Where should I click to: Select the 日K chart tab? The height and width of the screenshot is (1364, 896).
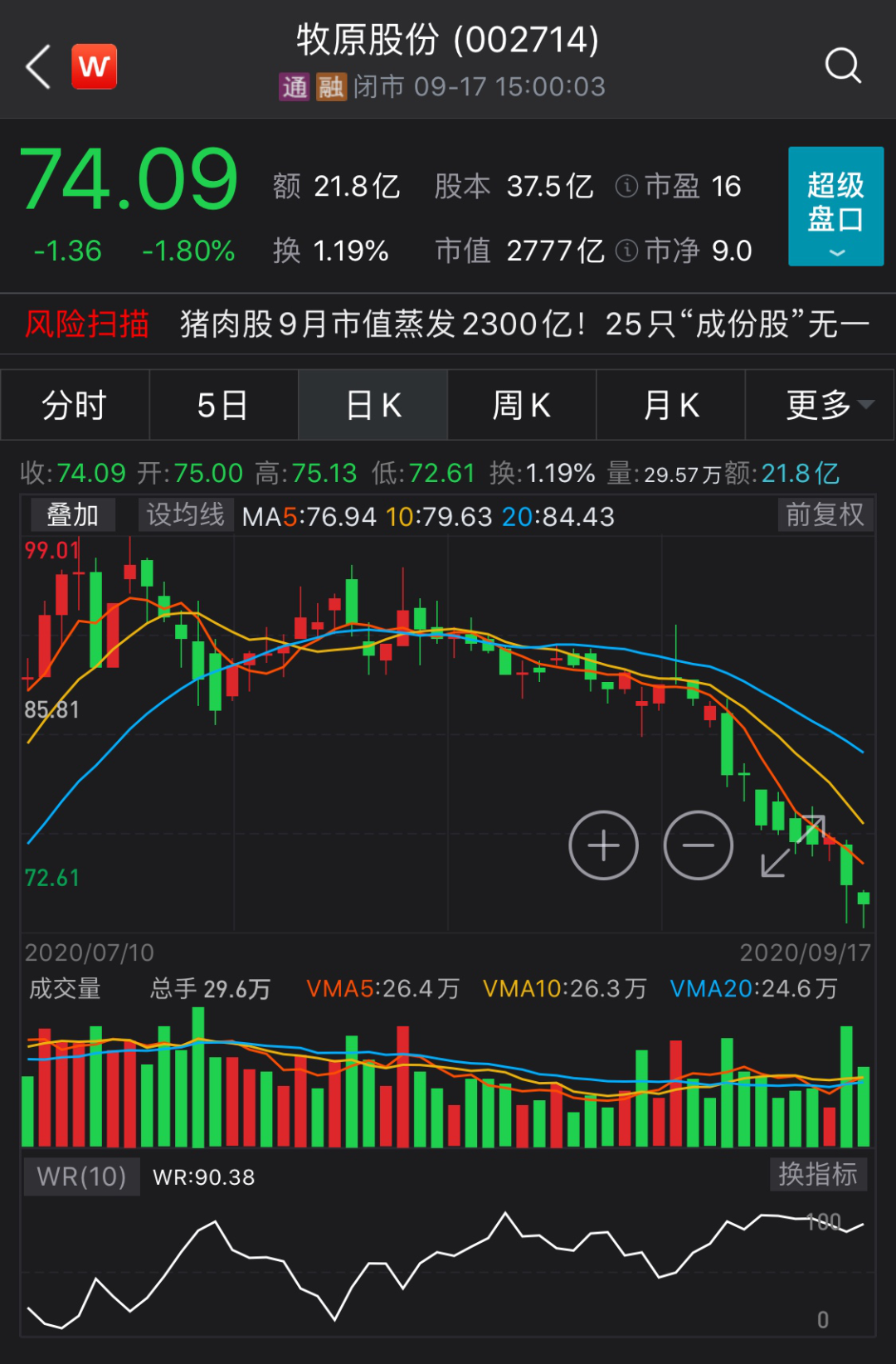(373, 406)
